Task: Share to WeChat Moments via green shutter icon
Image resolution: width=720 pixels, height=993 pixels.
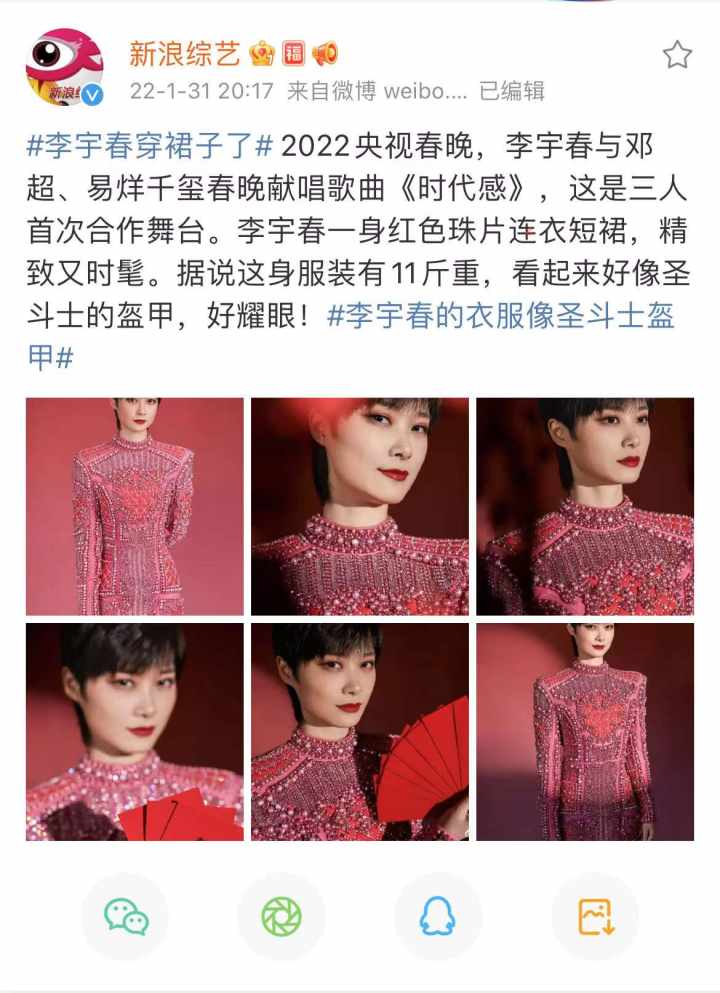Action: click(x=281, y=916)
